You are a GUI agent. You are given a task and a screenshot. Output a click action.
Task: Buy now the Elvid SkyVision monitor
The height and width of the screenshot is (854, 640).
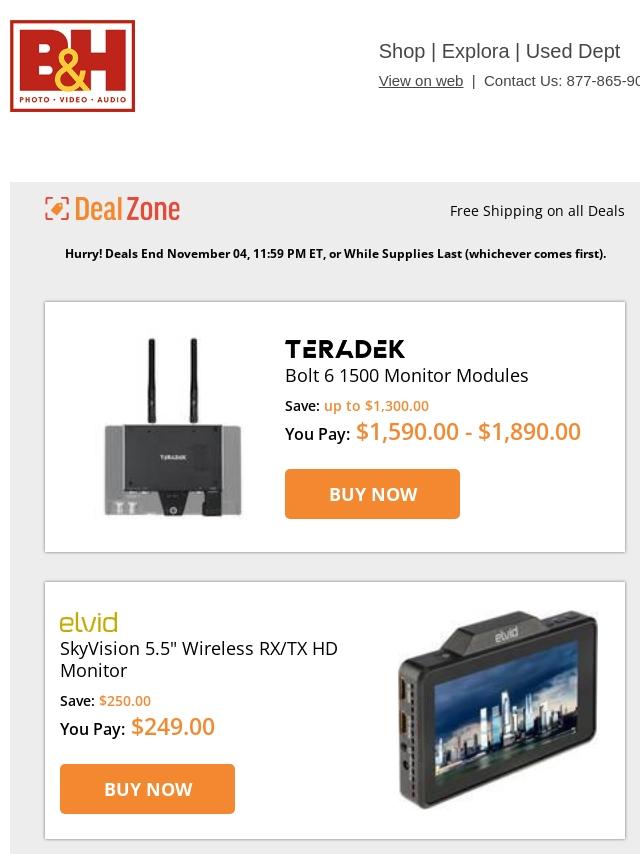[x=147, y=789]
